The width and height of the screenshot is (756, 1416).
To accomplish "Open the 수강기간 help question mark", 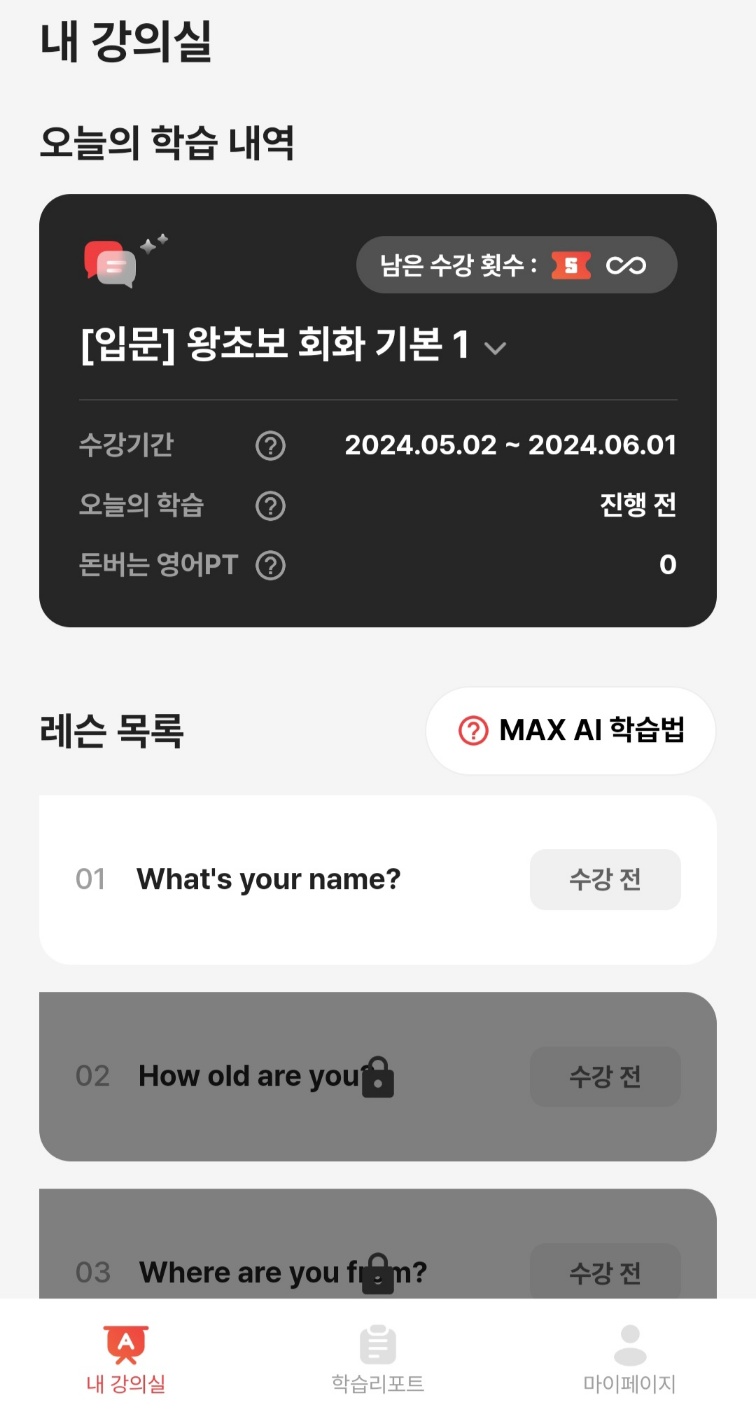I will [269, 446].
